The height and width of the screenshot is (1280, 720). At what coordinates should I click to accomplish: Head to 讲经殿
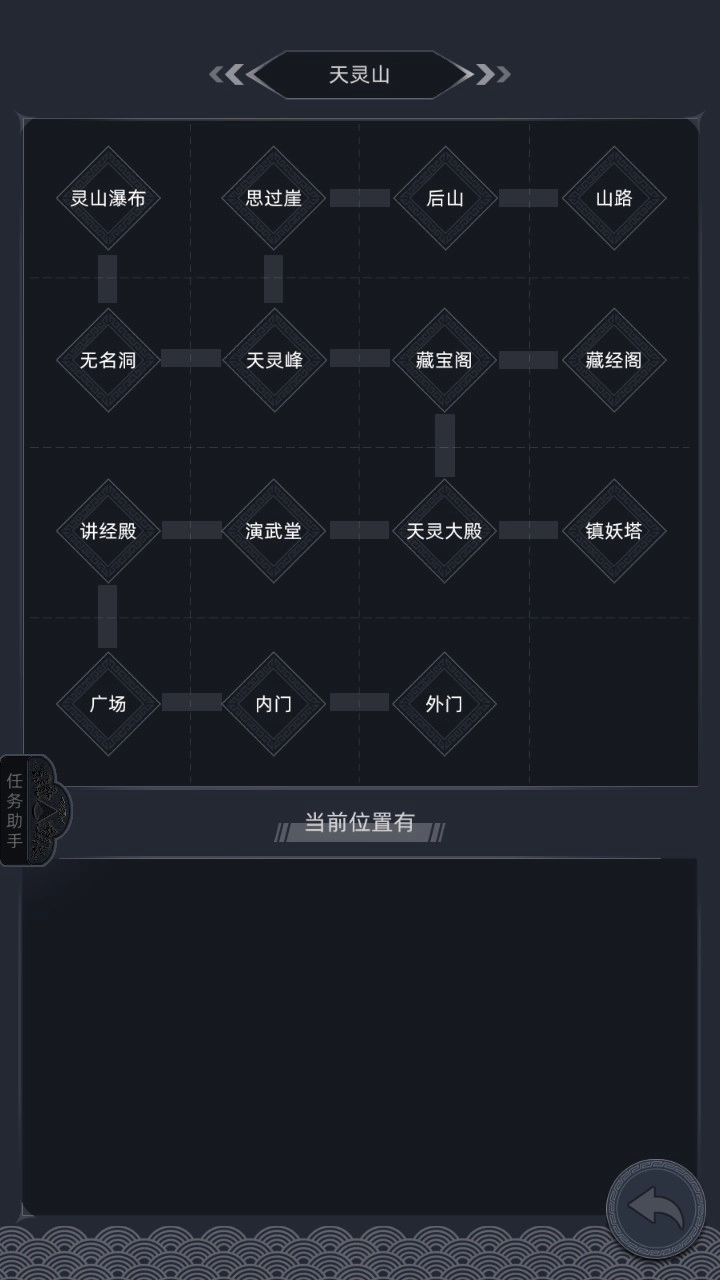pos(108,531)
